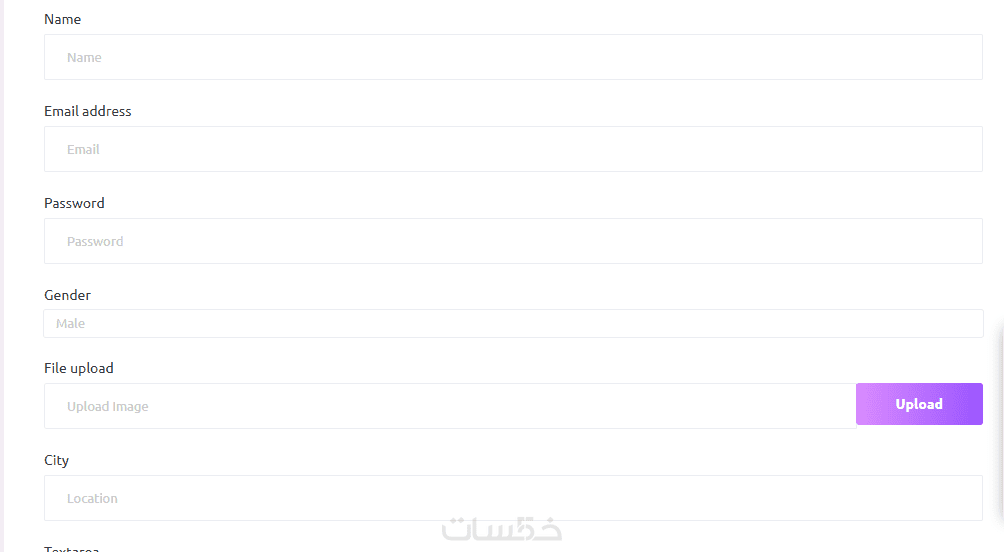Tap the Name text field
This screenshot has width=1004, height=552.
513,57
